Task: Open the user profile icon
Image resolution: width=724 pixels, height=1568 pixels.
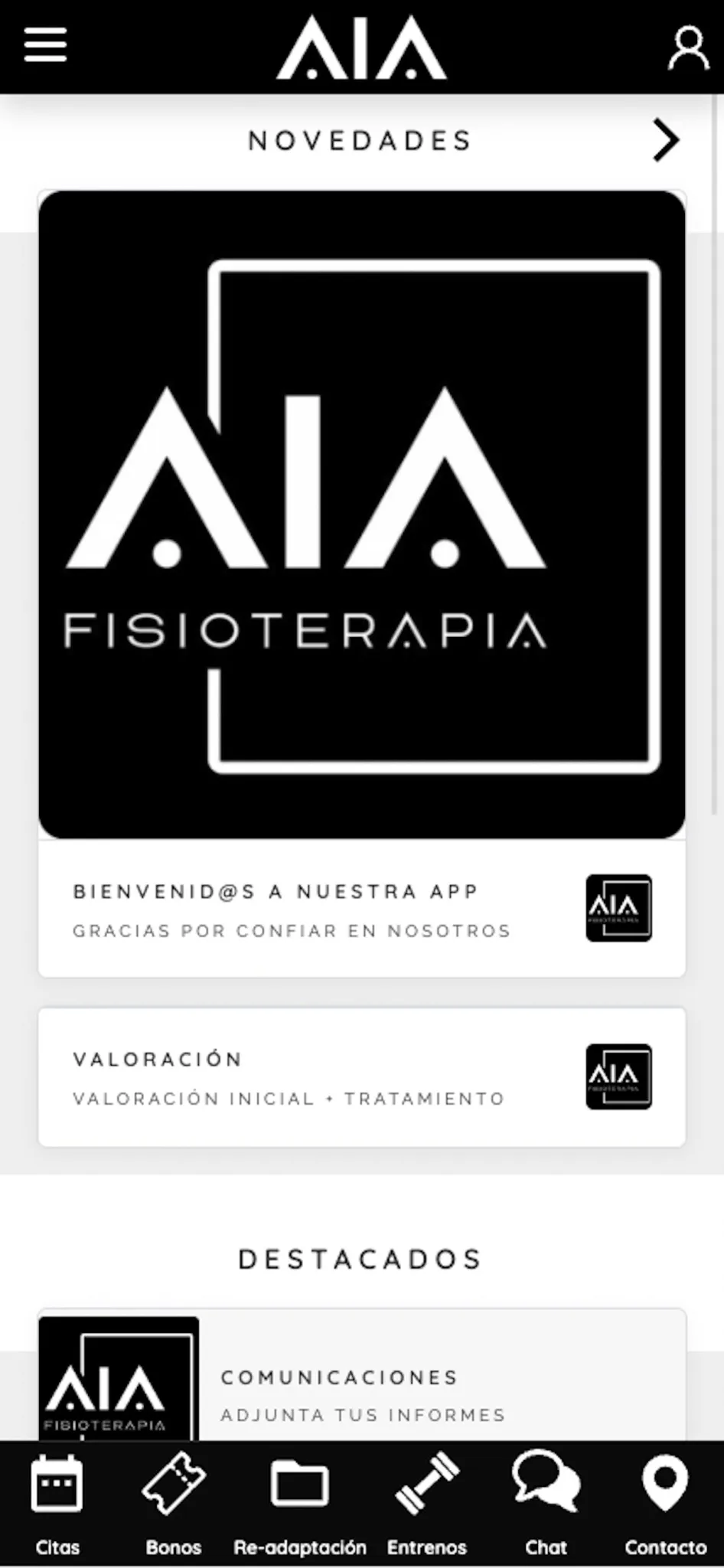Action: [687, 48]
